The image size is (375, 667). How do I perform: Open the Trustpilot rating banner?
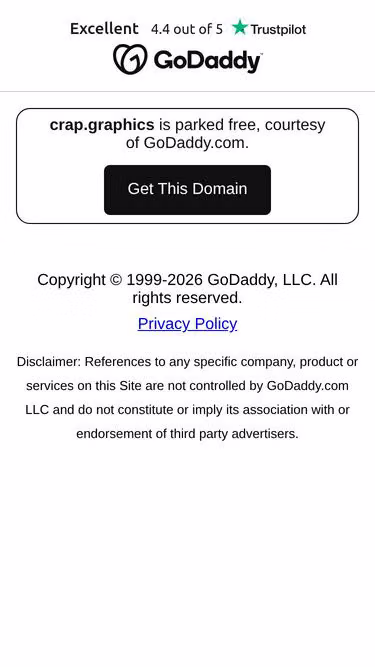(x=188, y=29)
